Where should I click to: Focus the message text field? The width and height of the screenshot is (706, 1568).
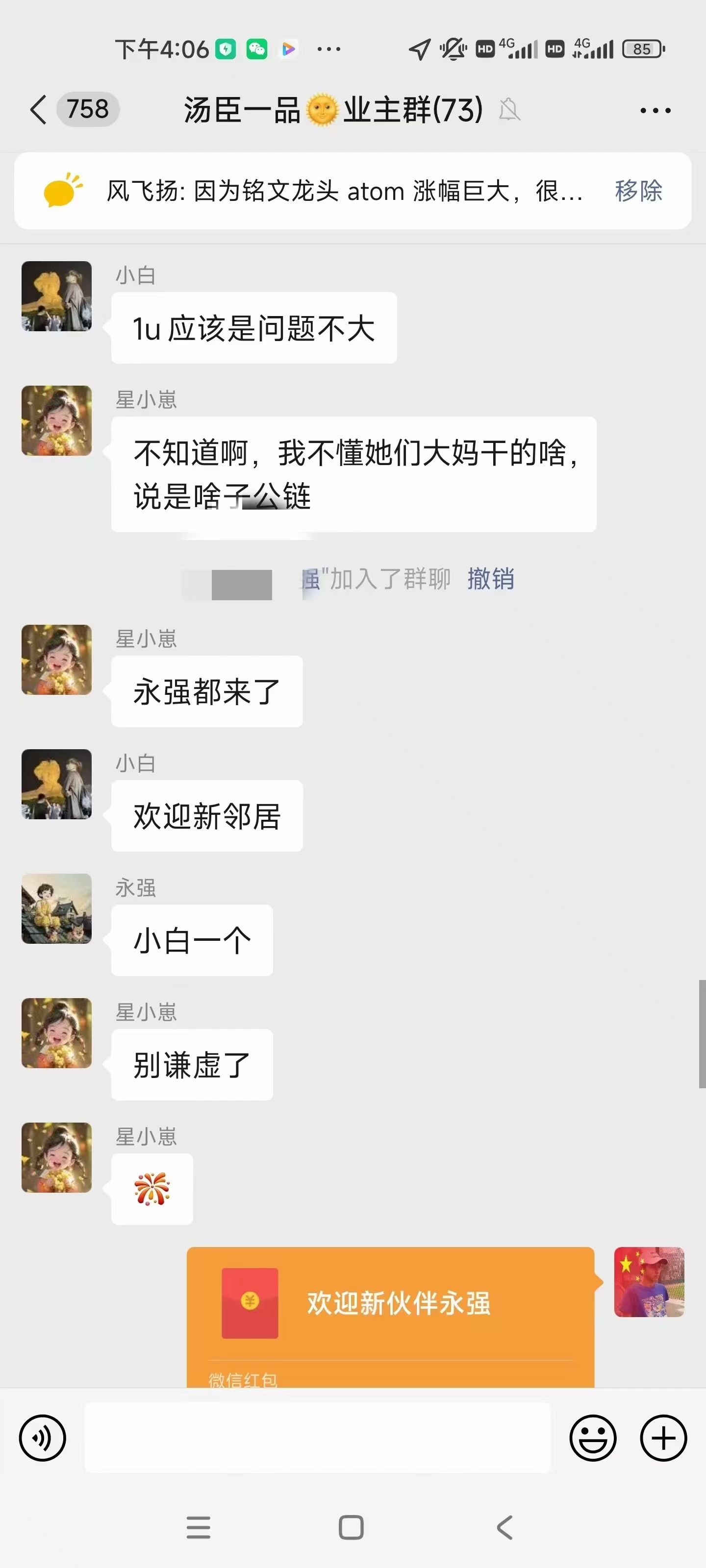tap(317, 1438)
